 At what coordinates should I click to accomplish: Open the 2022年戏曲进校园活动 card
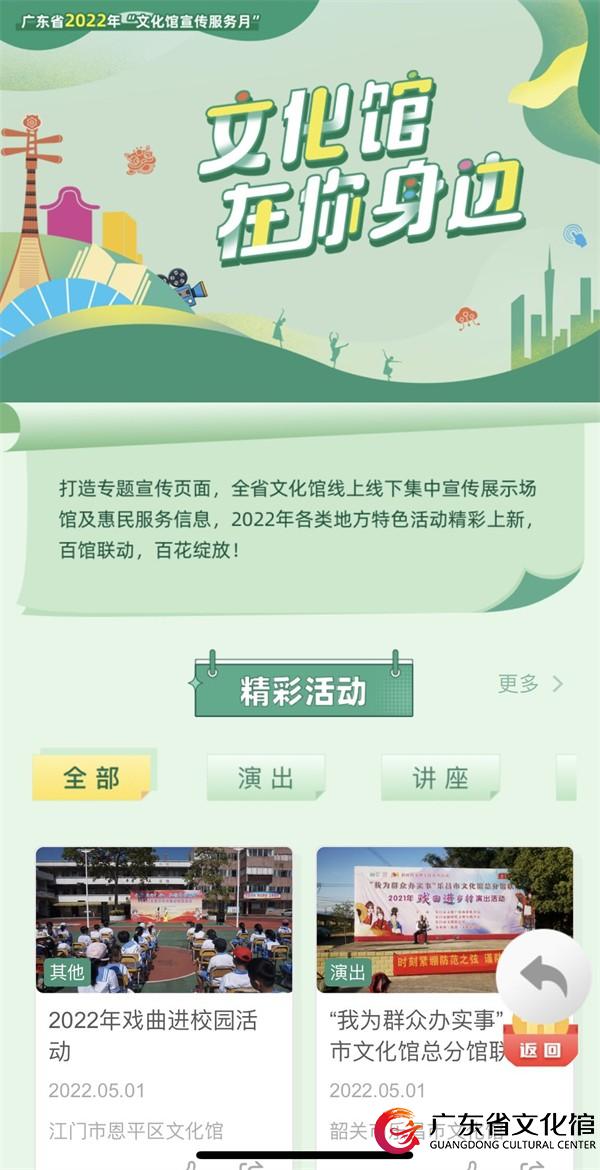(164, 1000)
